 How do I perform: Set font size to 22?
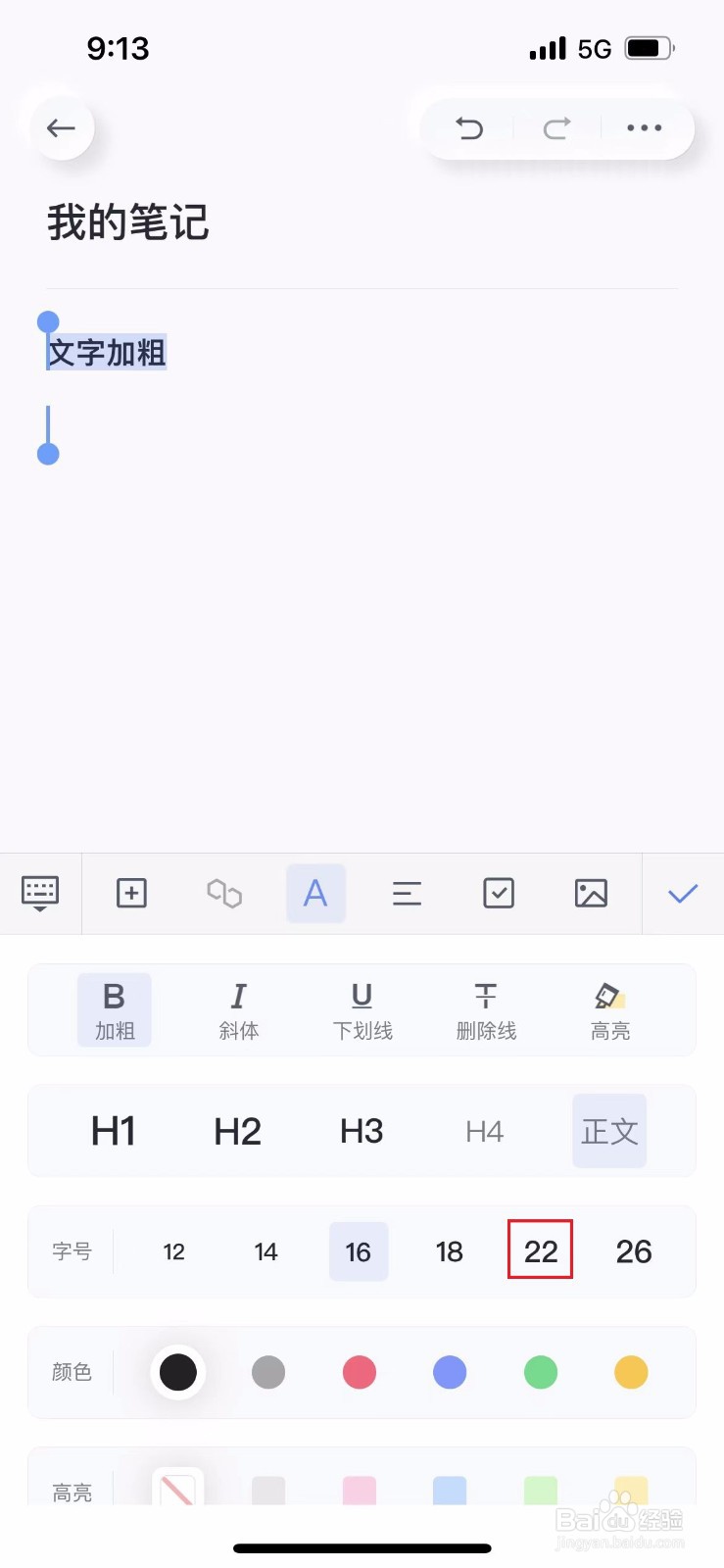[540, 1250]
